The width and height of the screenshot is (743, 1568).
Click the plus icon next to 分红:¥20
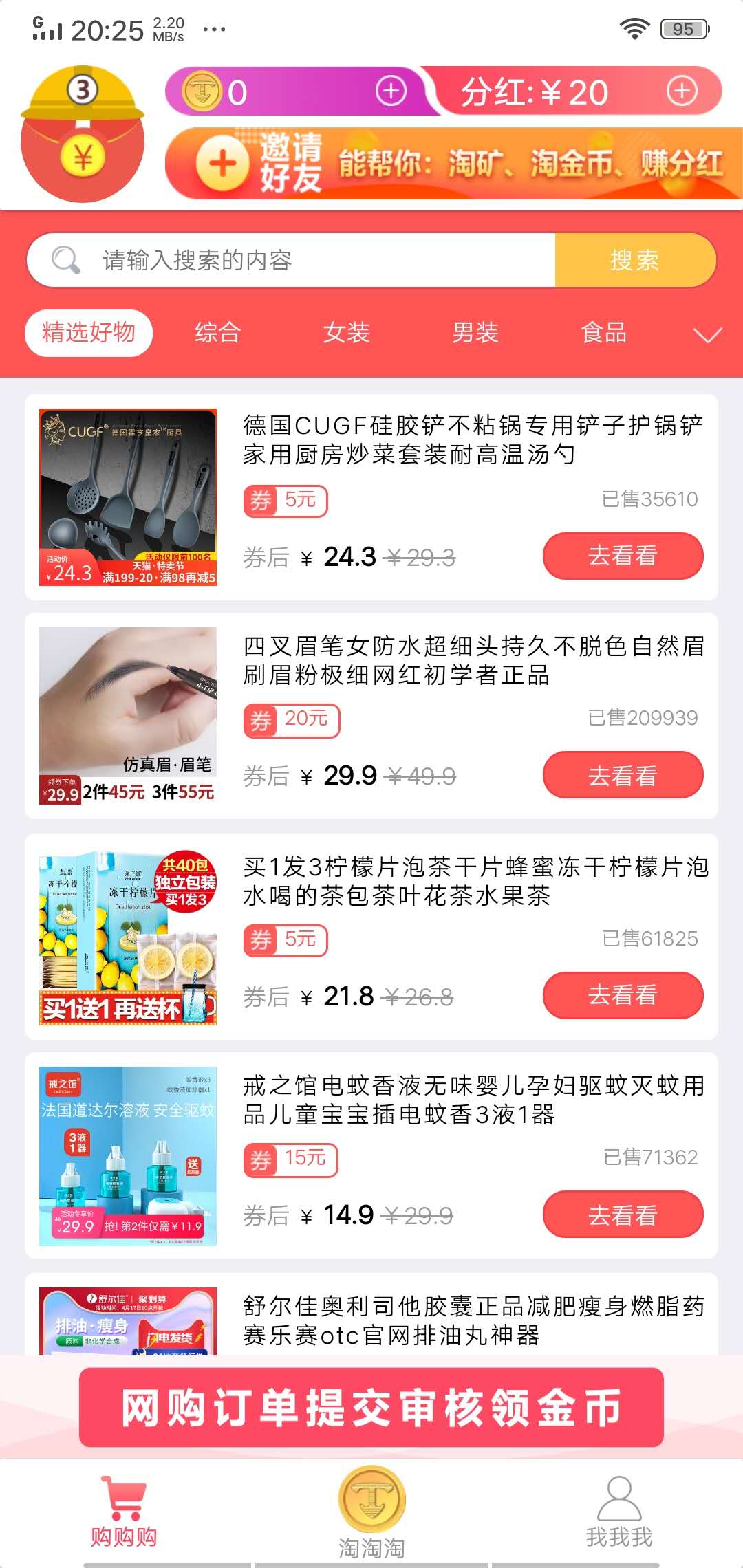681,91
